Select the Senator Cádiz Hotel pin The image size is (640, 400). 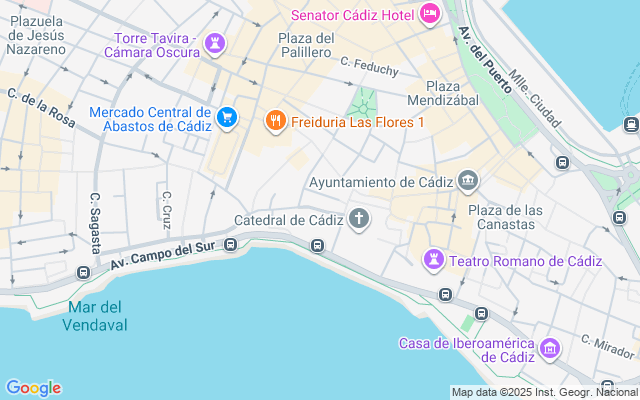[430, 14]
